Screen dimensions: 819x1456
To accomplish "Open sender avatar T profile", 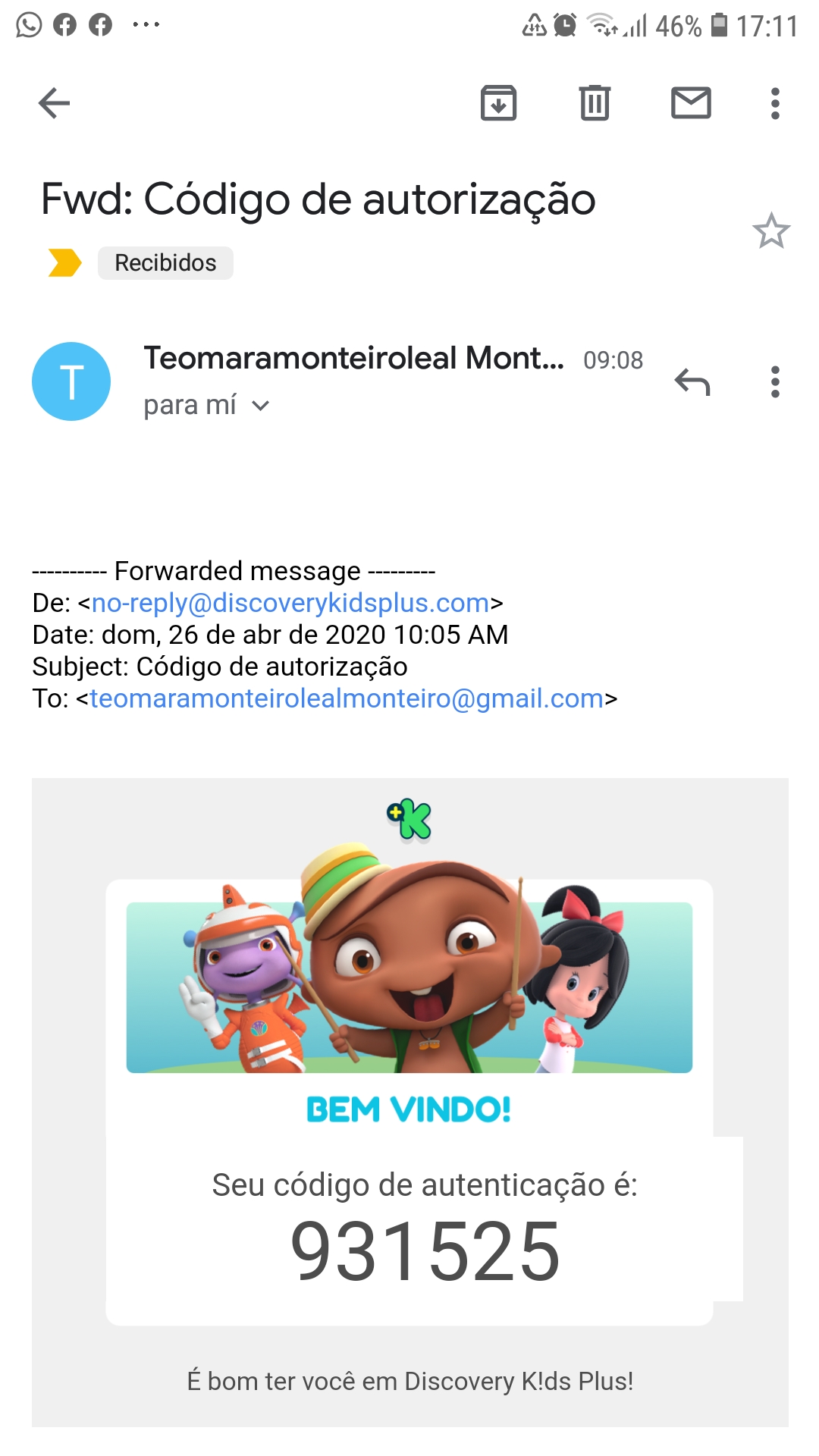I will (71, 381).
